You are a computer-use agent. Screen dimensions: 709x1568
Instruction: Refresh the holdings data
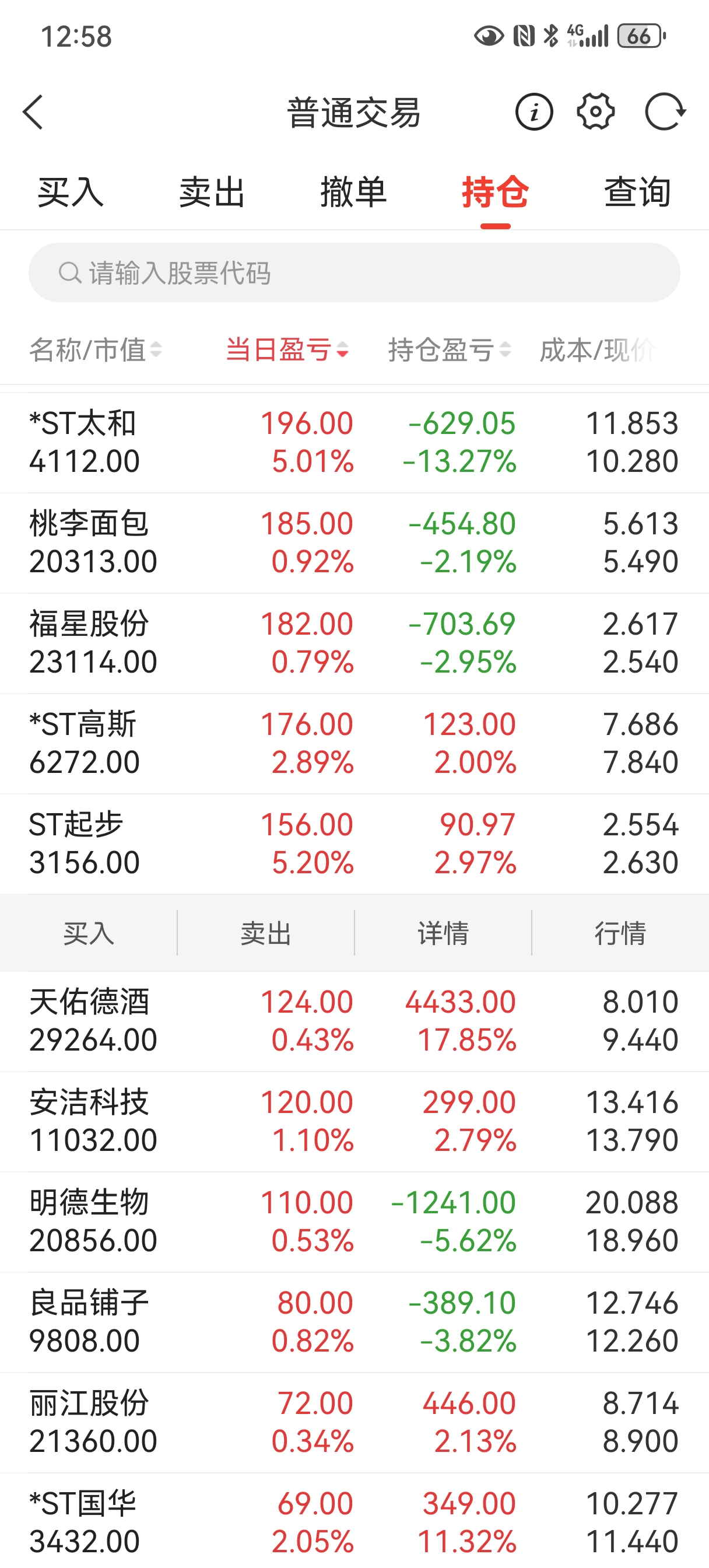[665, 112]
